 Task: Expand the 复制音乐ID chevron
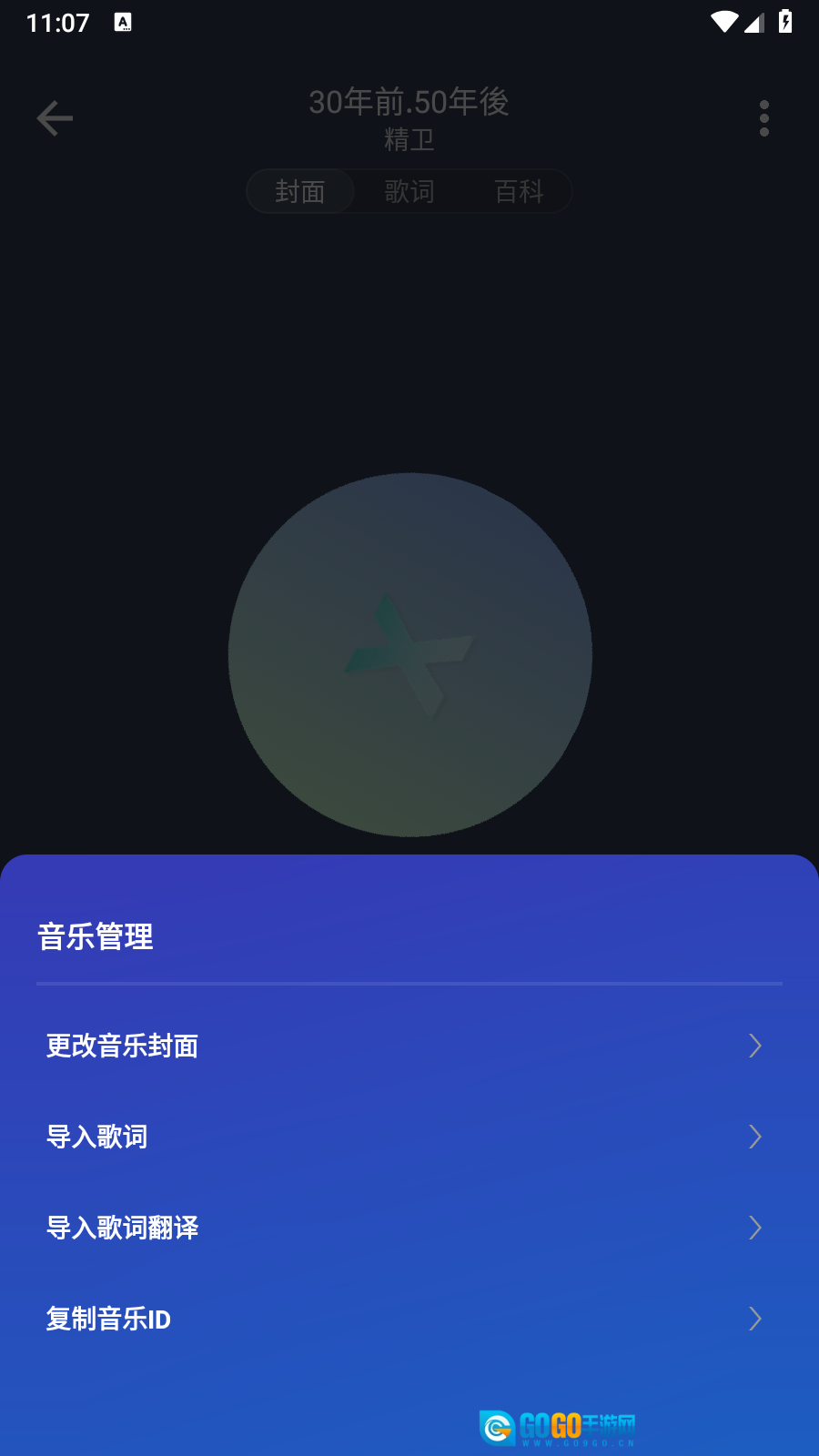(x=755, y=1319)
